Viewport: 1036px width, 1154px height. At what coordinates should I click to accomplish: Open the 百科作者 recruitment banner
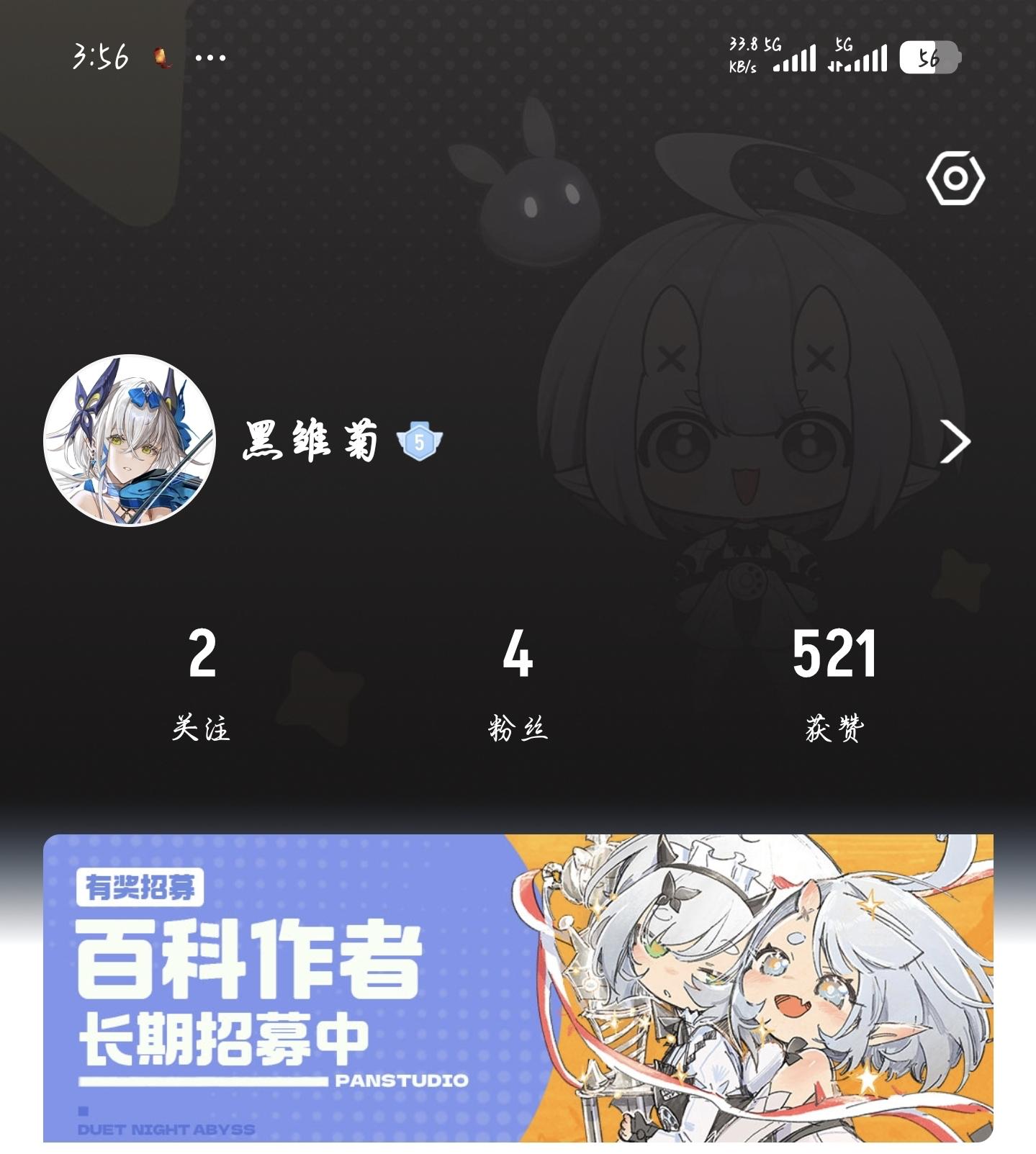tap(518, 987)
